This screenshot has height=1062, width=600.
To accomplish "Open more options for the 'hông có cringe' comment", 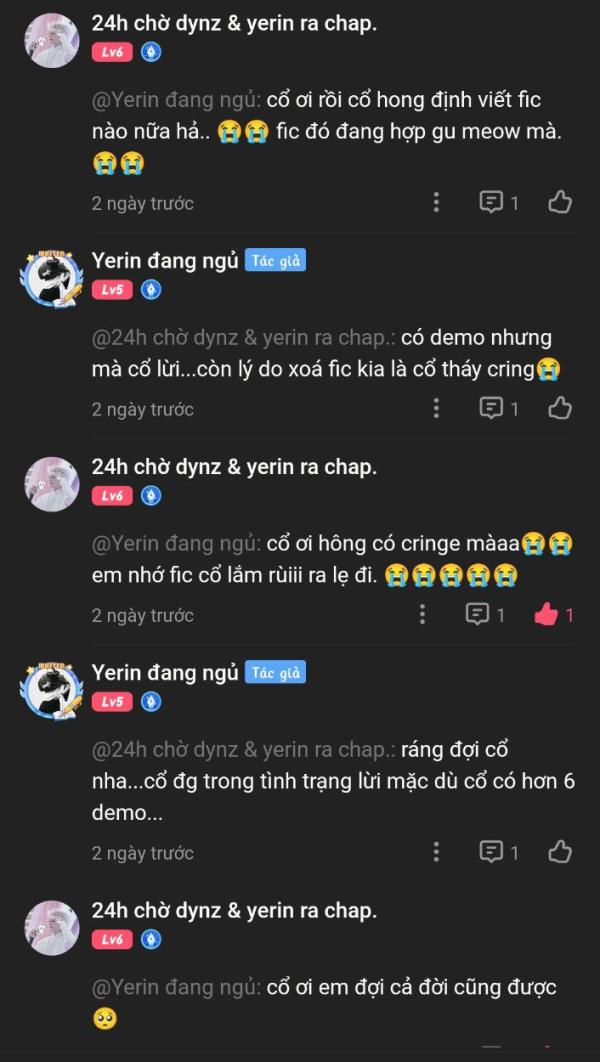I will pyautogui.click(x=423, y=615).
